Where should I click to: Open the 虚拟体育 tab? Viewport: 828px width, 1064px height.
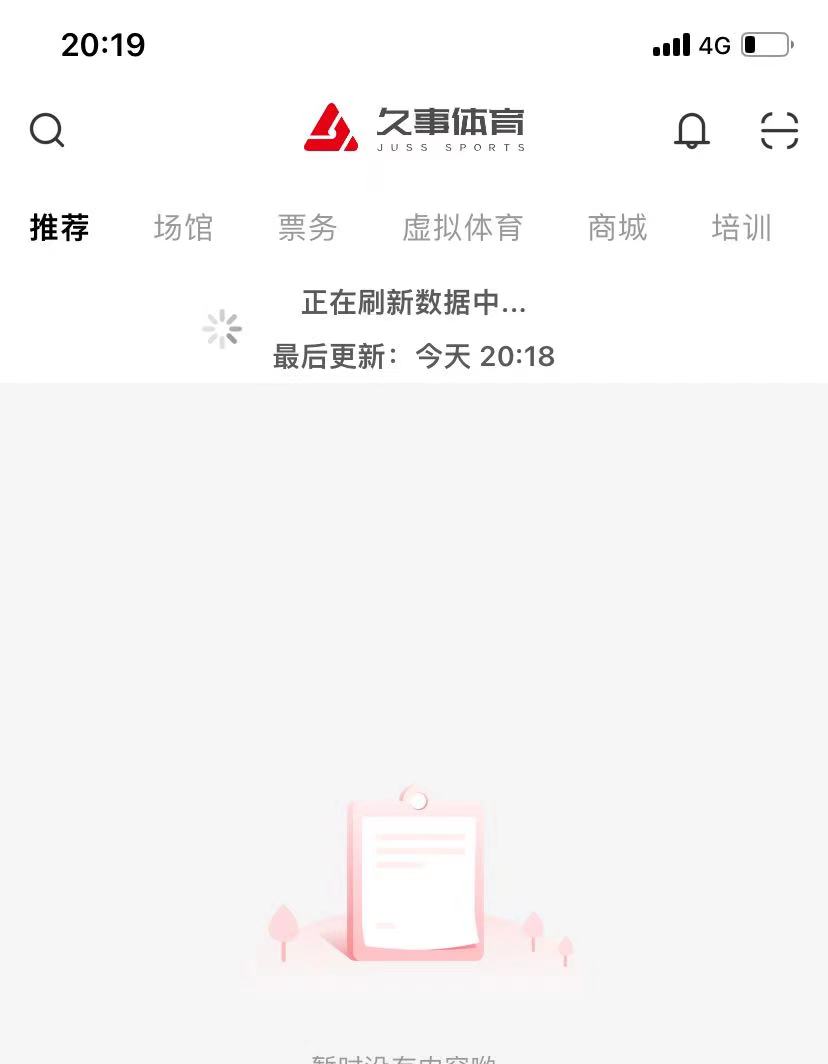point(462,228)
